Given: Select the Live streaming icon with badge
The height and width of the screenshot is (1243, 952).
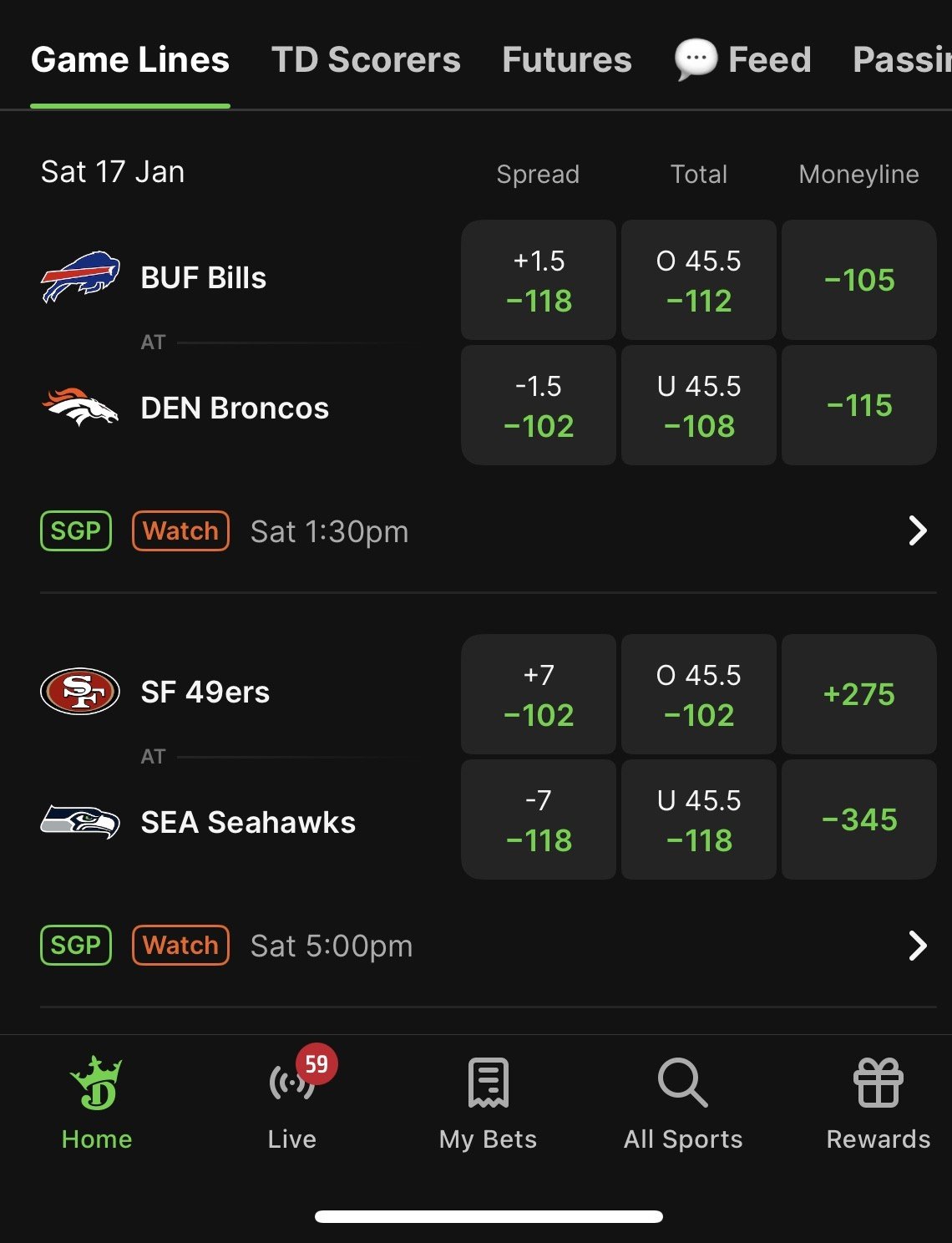Looking at the screenshot, I should coord(291,1086).
